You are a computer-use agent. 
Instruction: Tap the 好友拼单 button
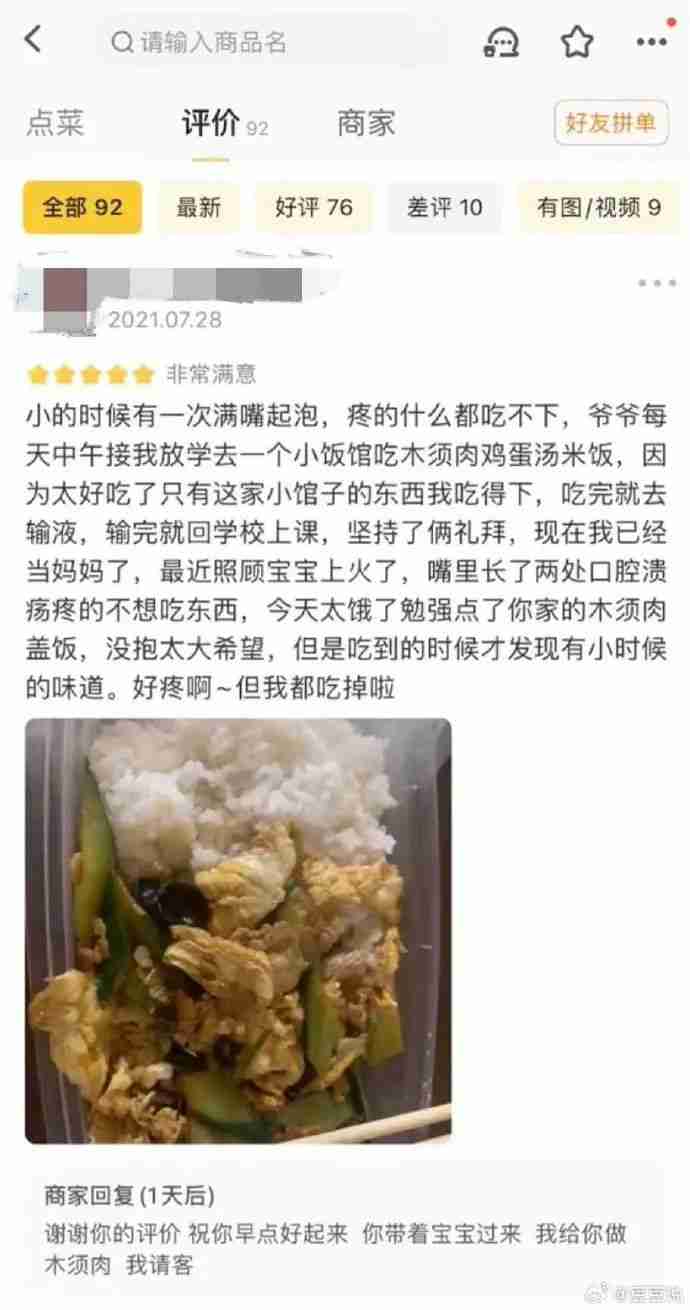(611, 123)
